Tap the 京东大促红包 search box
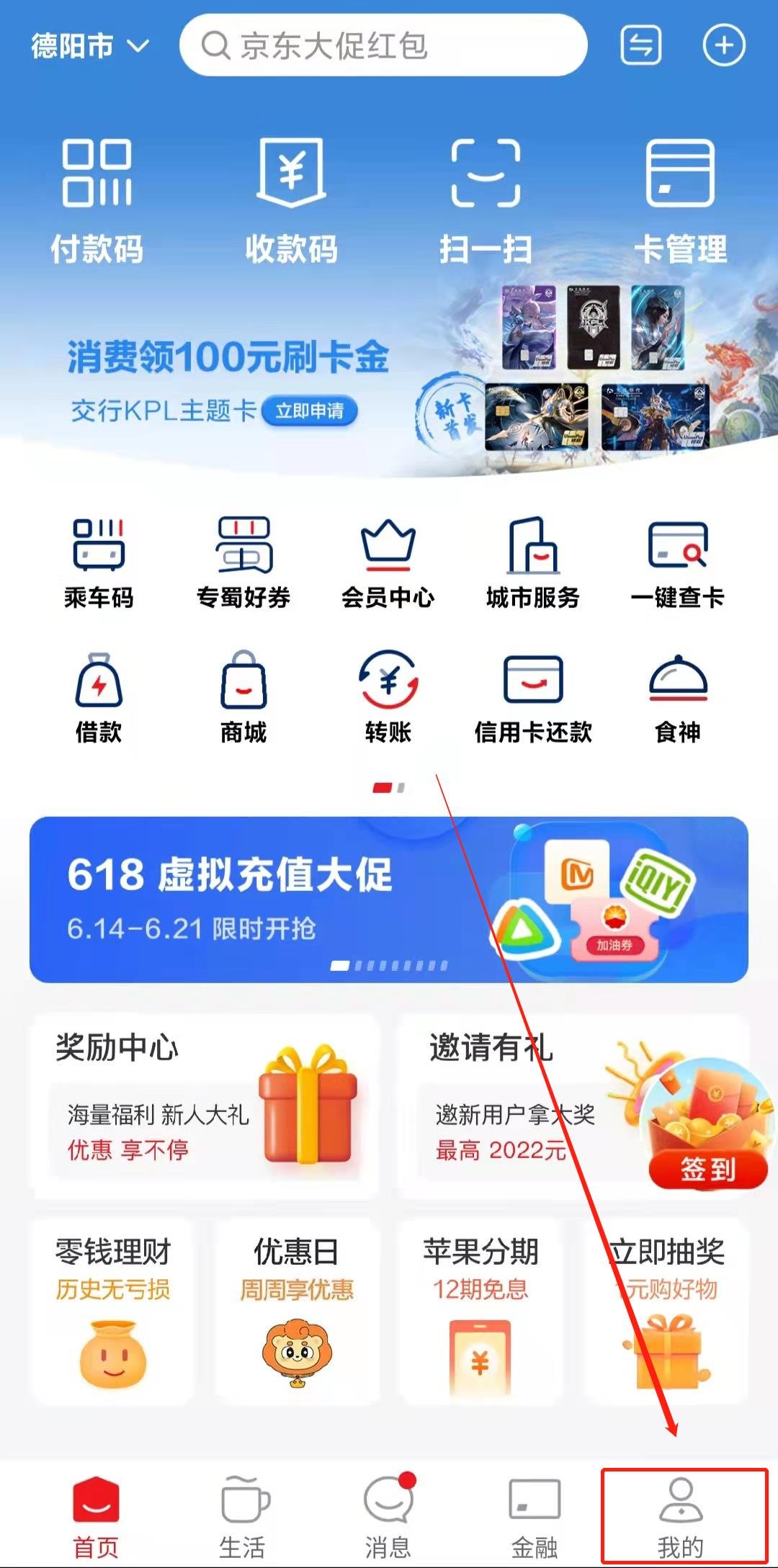Screen dimensions: 778x1568 (383, 45)
